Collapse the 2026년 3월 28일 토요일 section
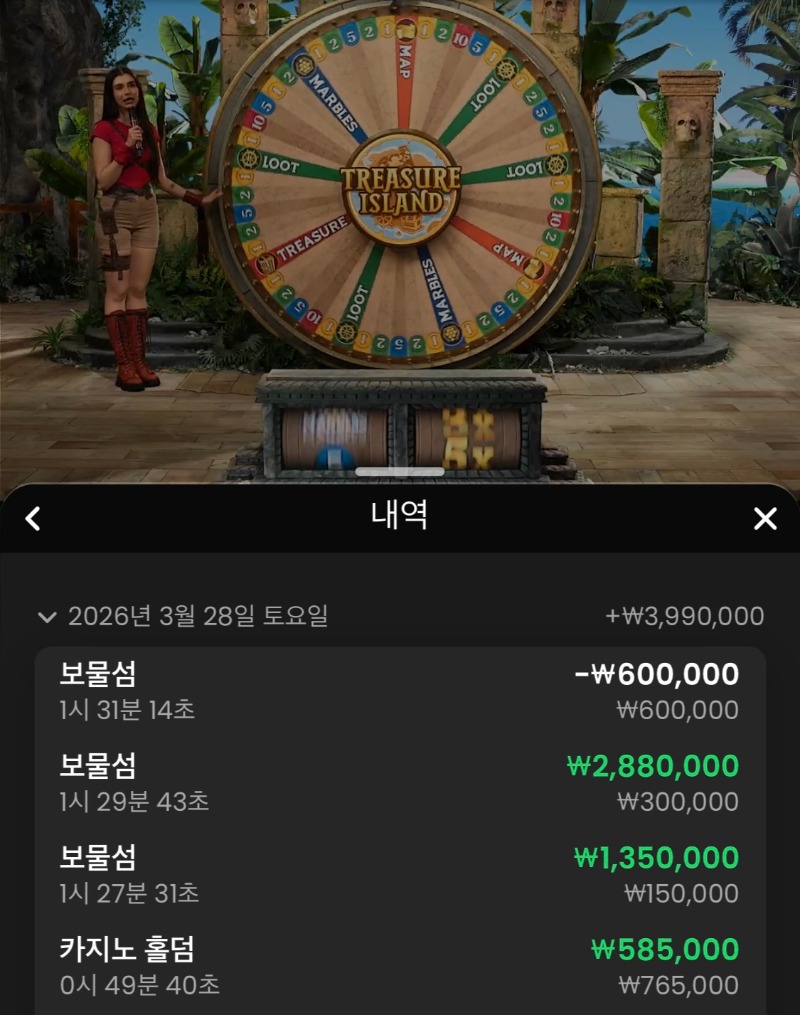 point(46,617)
